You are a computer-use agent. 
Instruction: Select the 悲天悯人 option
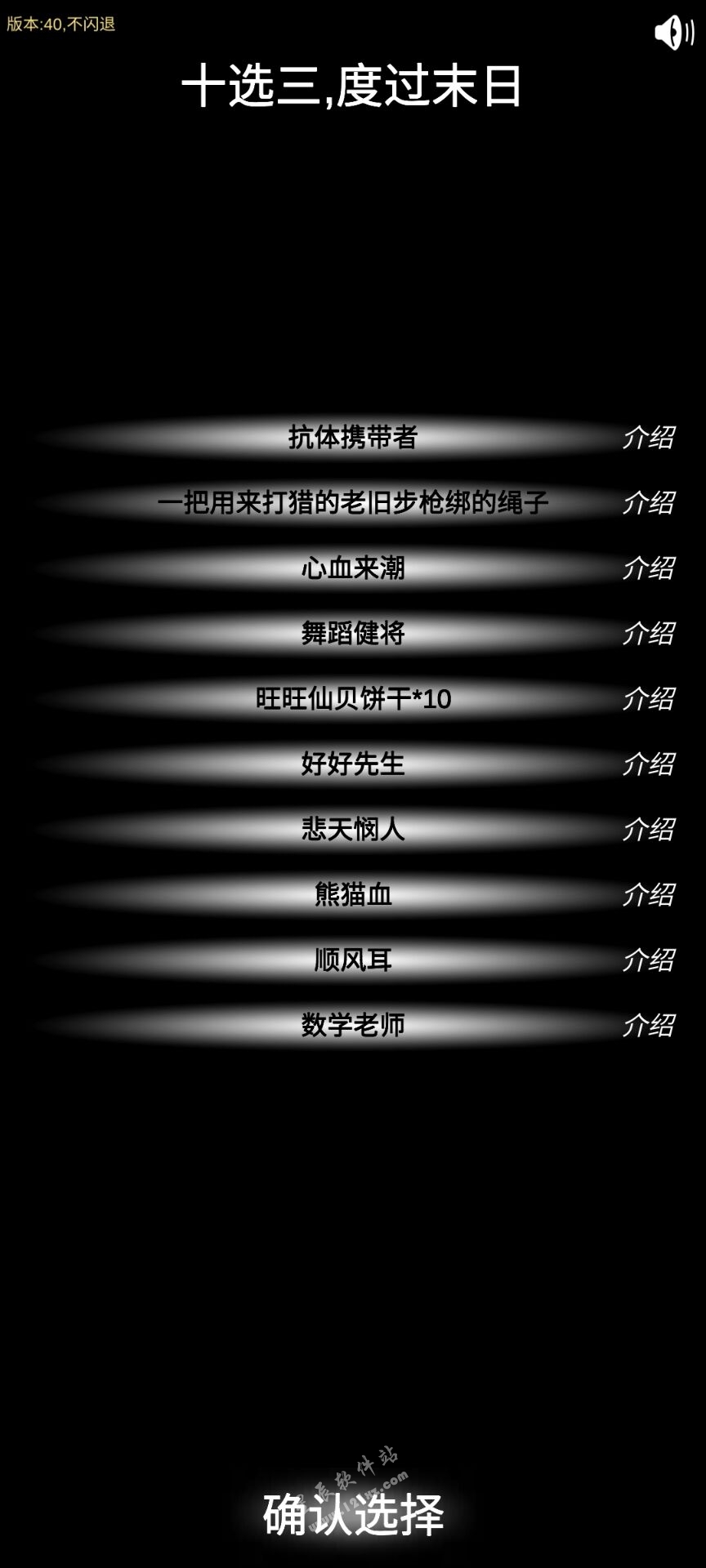(352, 830)
